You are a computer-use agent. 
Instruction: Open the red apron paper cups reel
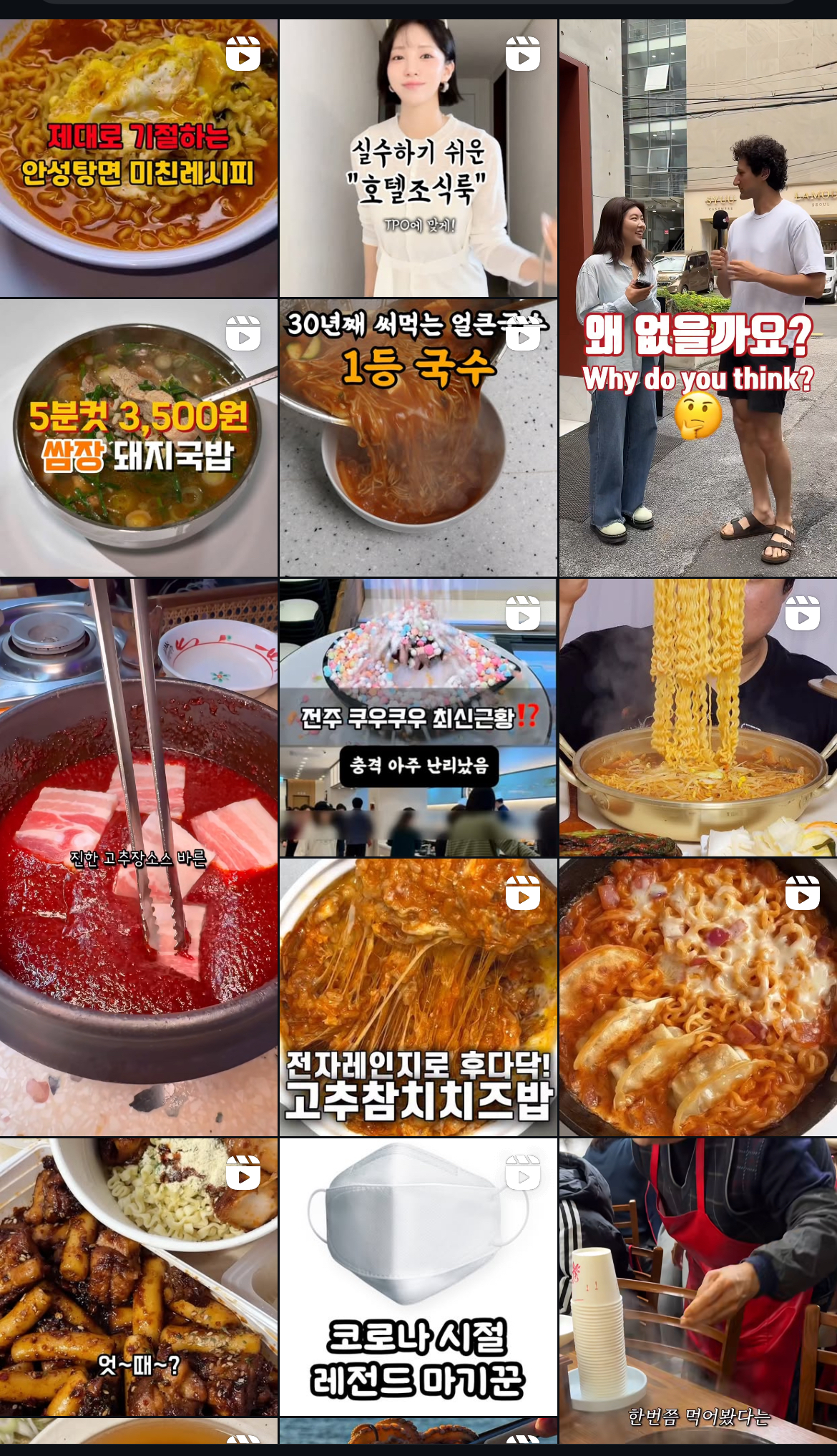698,1291
